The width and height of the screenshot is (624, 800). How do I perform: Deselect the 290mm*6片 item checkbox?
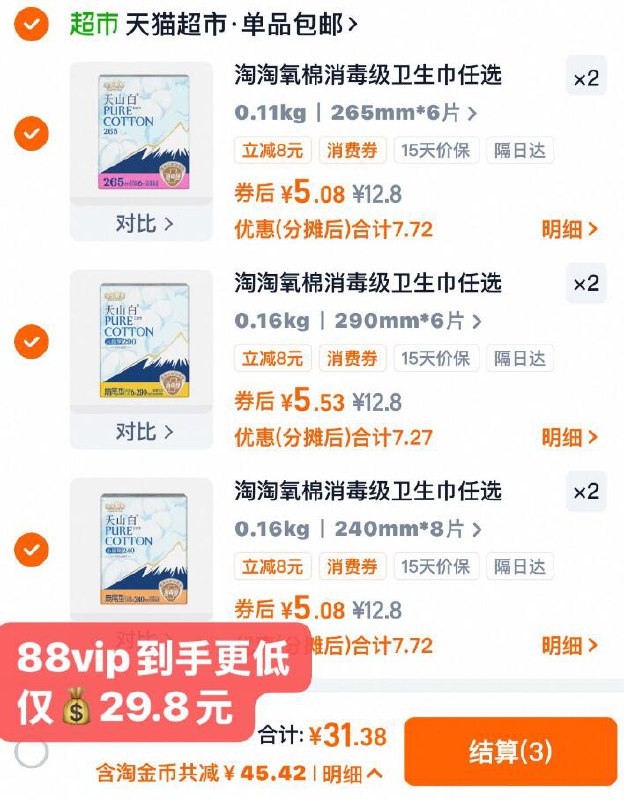point(31,342)
